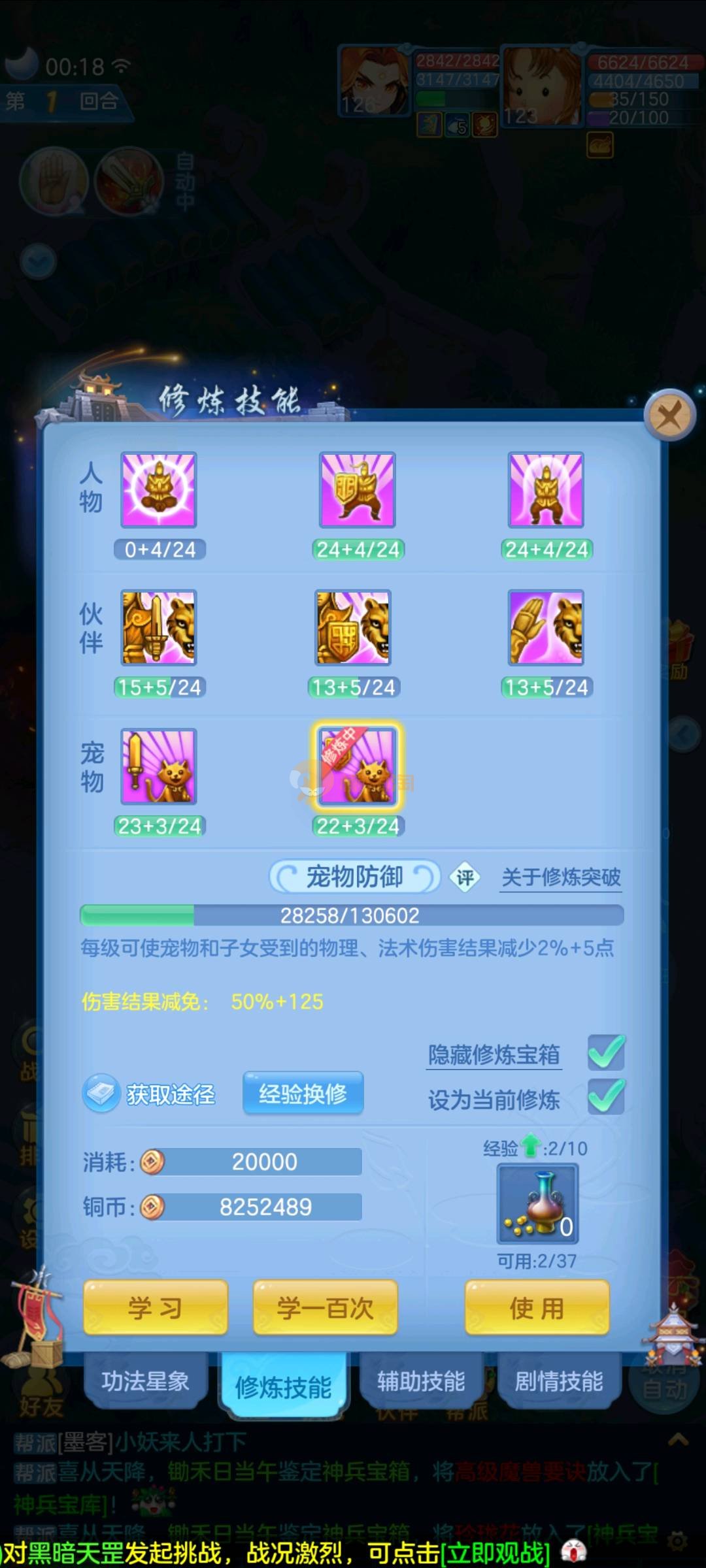Tap the 立即观战 link in the banner
Screen dimensions: 706x1568
(496, 1553)
